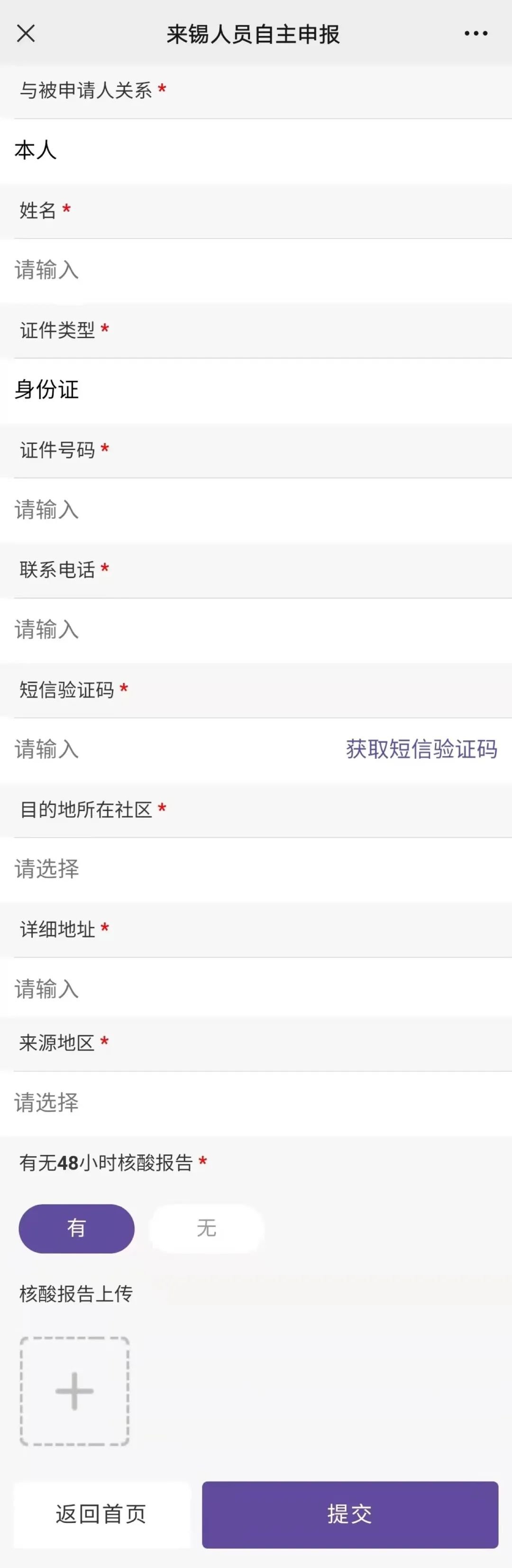Select the 来源地区 dropdown
The image size is (512, 1568).
[x=256, y=1102]
